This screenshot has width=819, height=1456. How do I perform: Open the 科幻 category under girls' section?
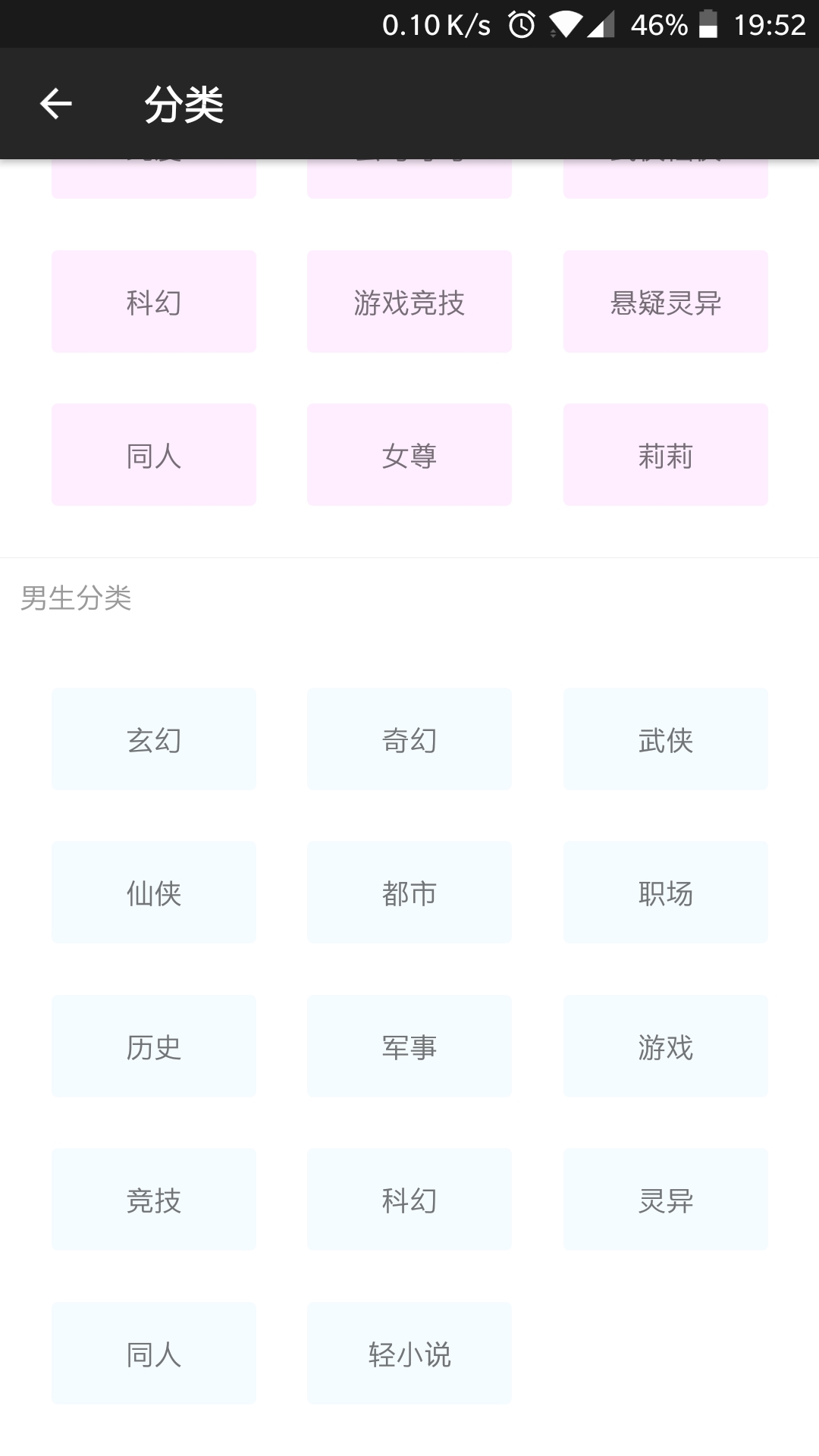coord(153,300)
